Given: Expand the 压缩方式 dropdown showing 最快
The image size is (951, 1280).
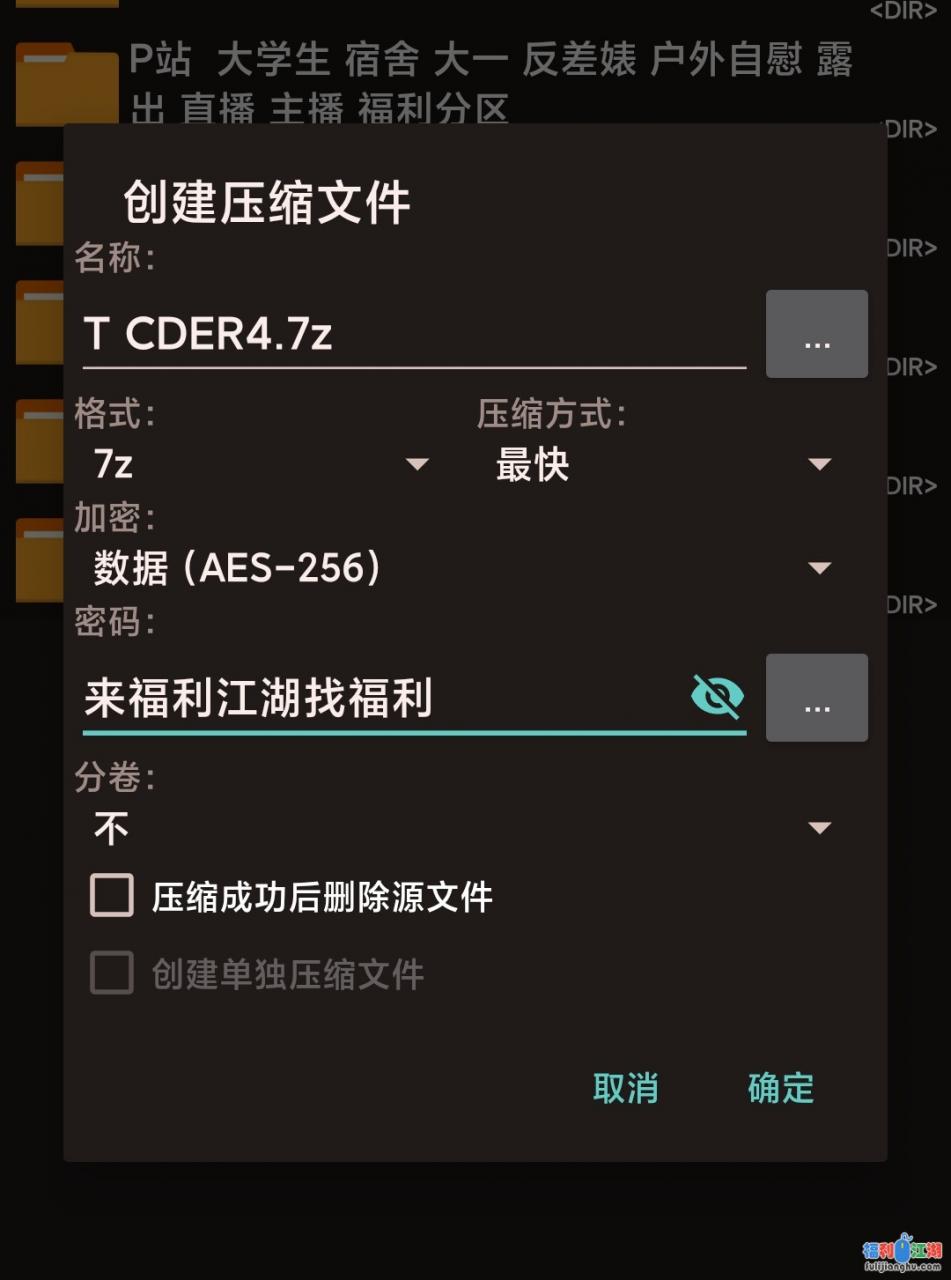Looking at the screenshot, I should (x=662, y=464).
